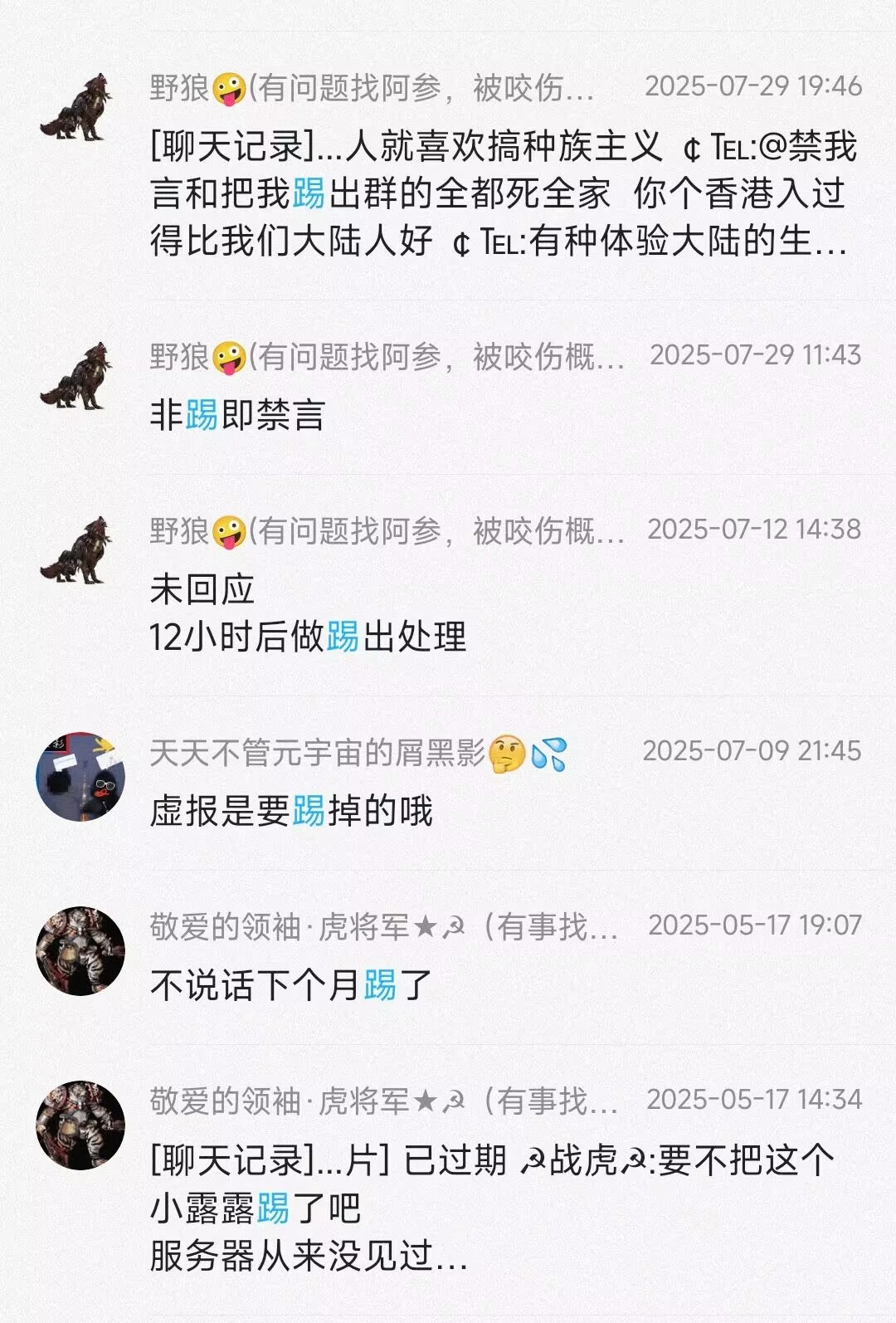Open the message "不说话下个月踢了"
The height and width of the screenshot is (1323, 896).
[291, 985]
